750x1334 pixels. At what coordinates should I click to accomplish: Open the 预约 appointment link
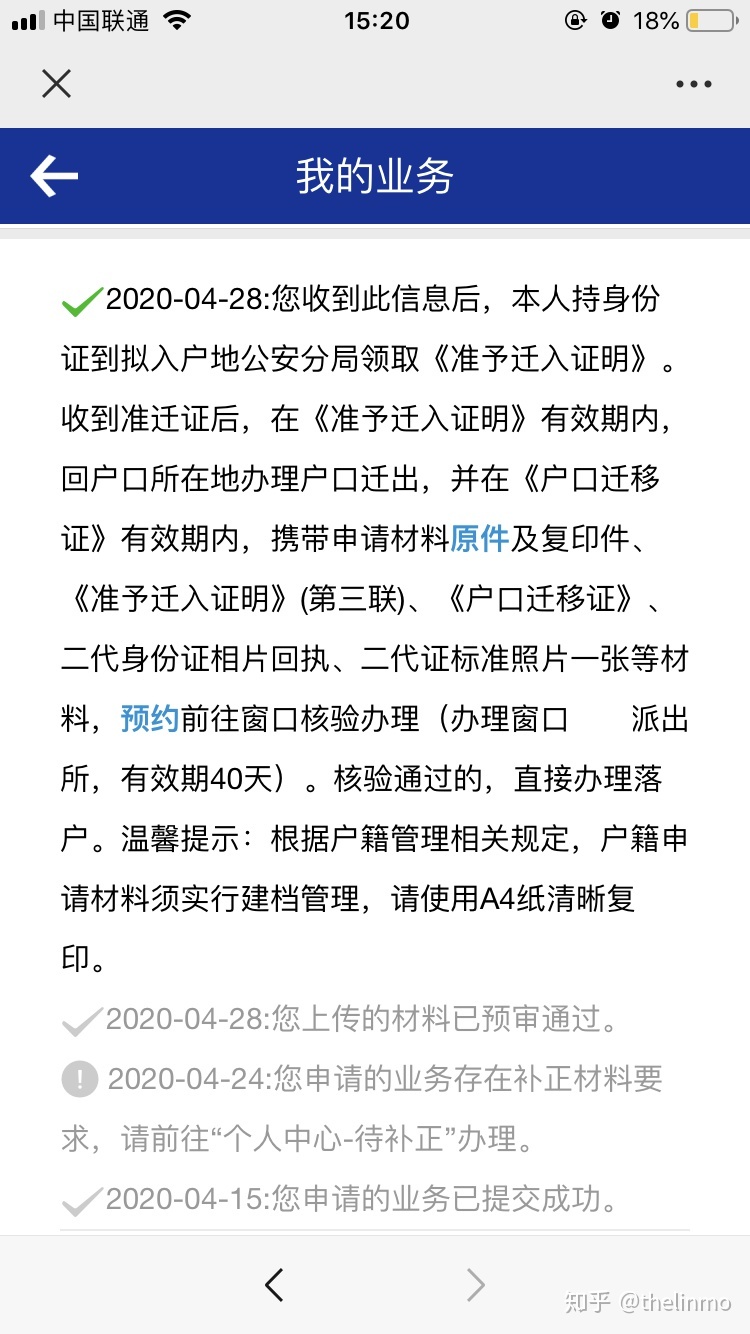tap(150, 718)
